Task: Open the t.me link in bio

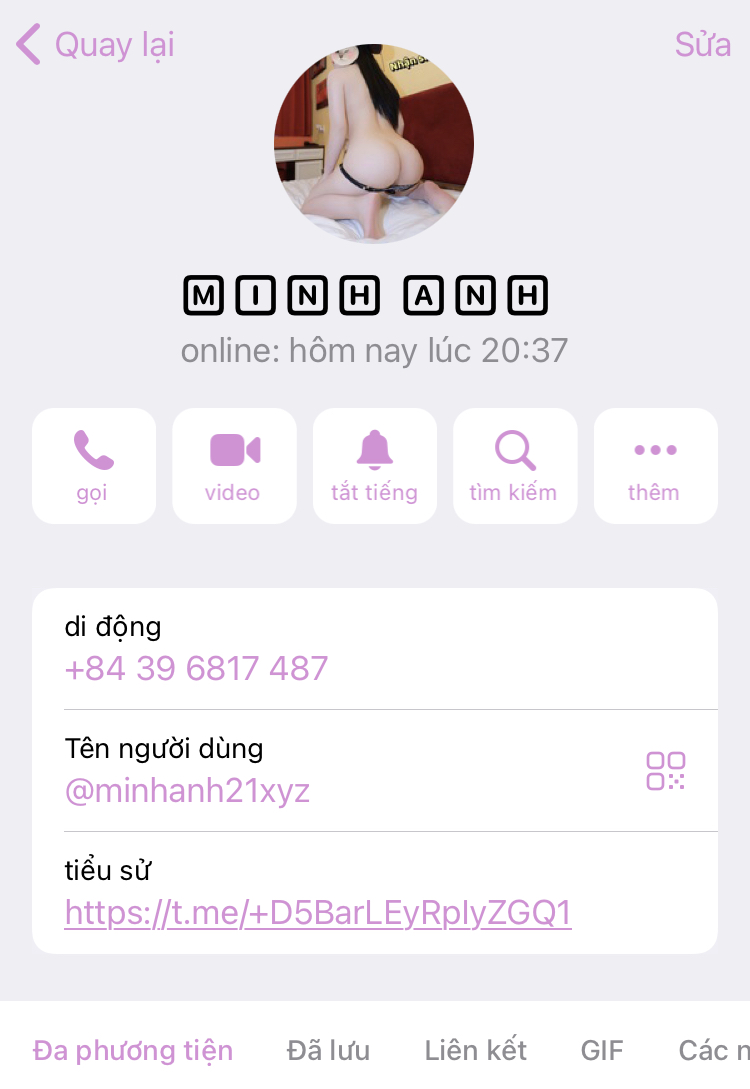Action: [318, 913]
